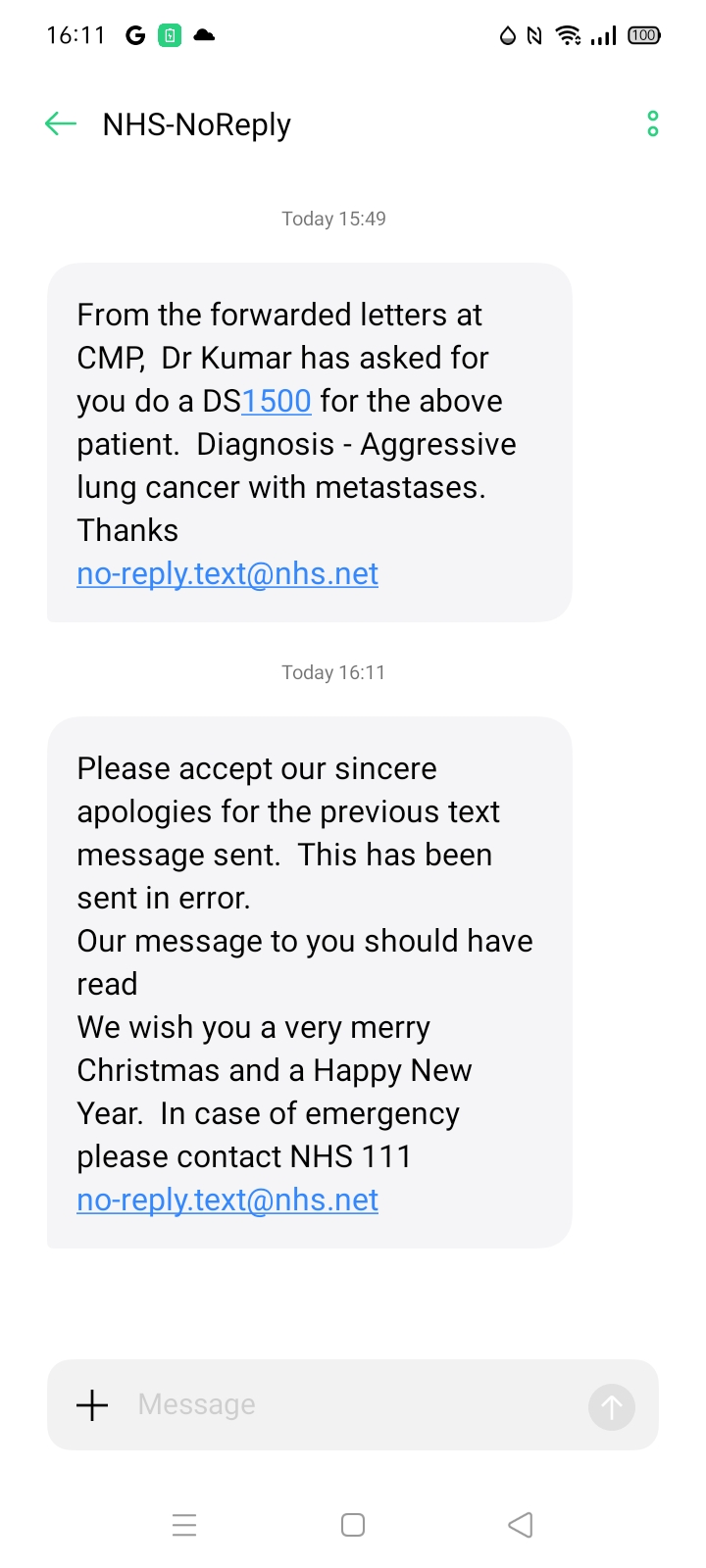Viewport: 706px width, 1568px height.
Task: Open the conversation overflow menu
Action: [x=652, y=124]
